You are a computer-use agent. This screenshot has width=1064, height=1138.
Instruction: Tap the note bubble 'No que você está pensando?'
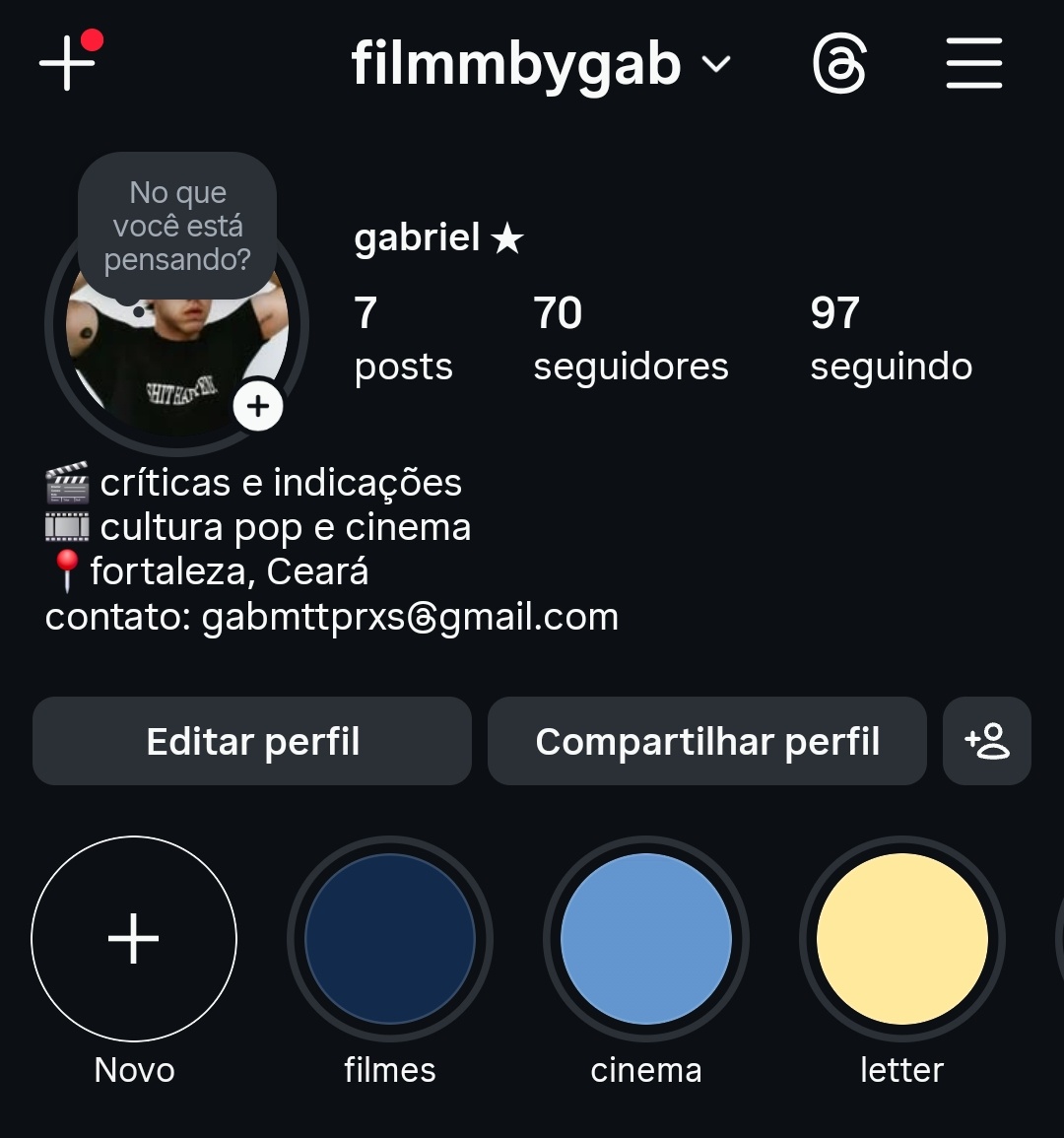[177, 227]
